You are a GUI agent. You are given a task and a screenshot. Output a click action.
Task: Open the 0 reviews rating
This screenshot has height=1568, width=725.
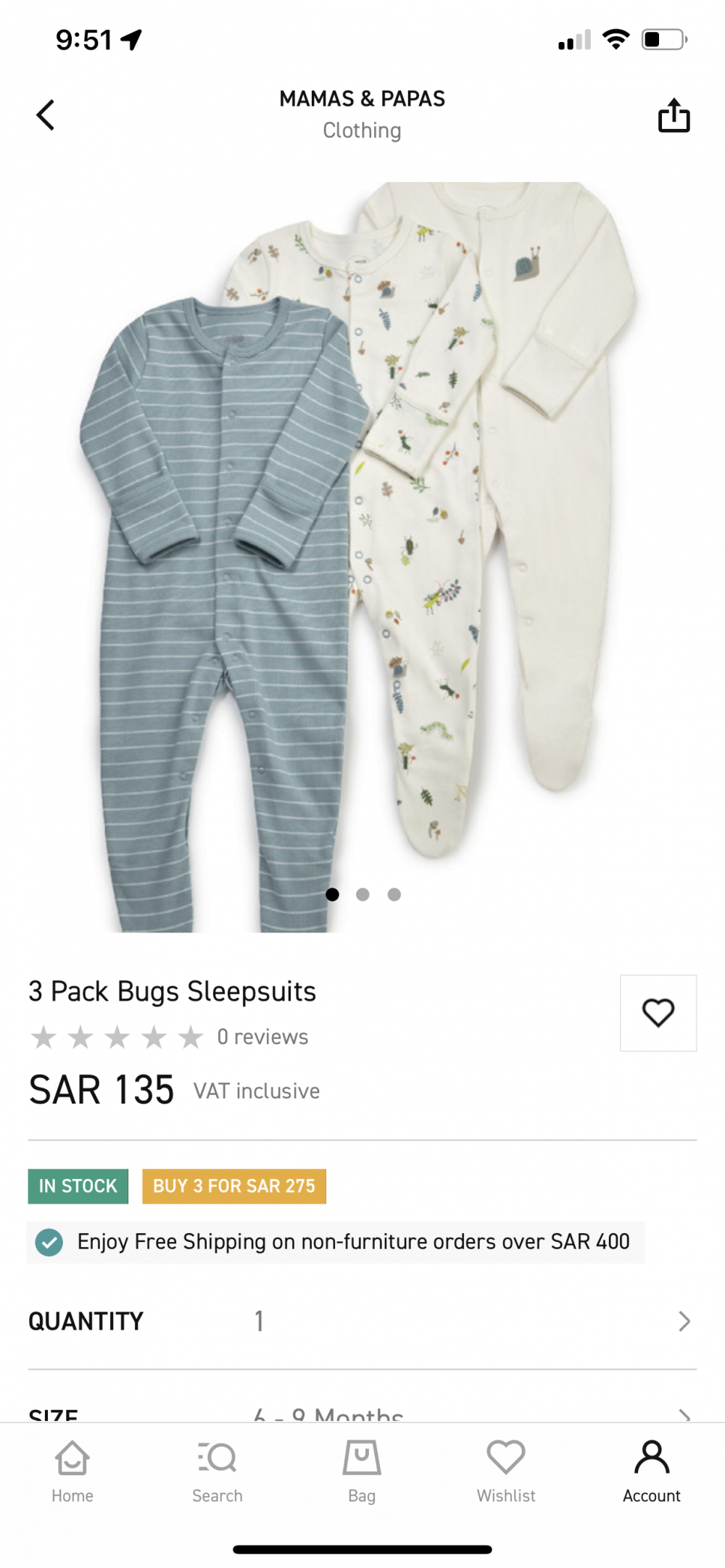[x=170, y=1037]
